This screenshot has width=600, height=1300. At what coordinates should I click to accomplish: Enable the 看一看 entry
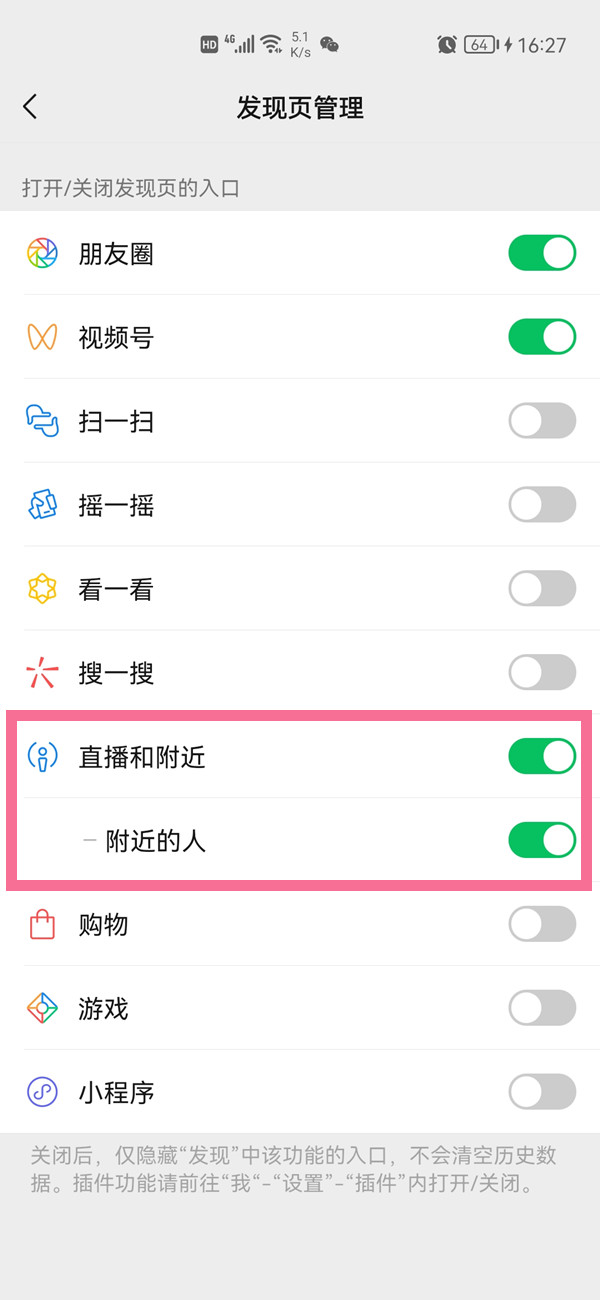tap(542, 589)
